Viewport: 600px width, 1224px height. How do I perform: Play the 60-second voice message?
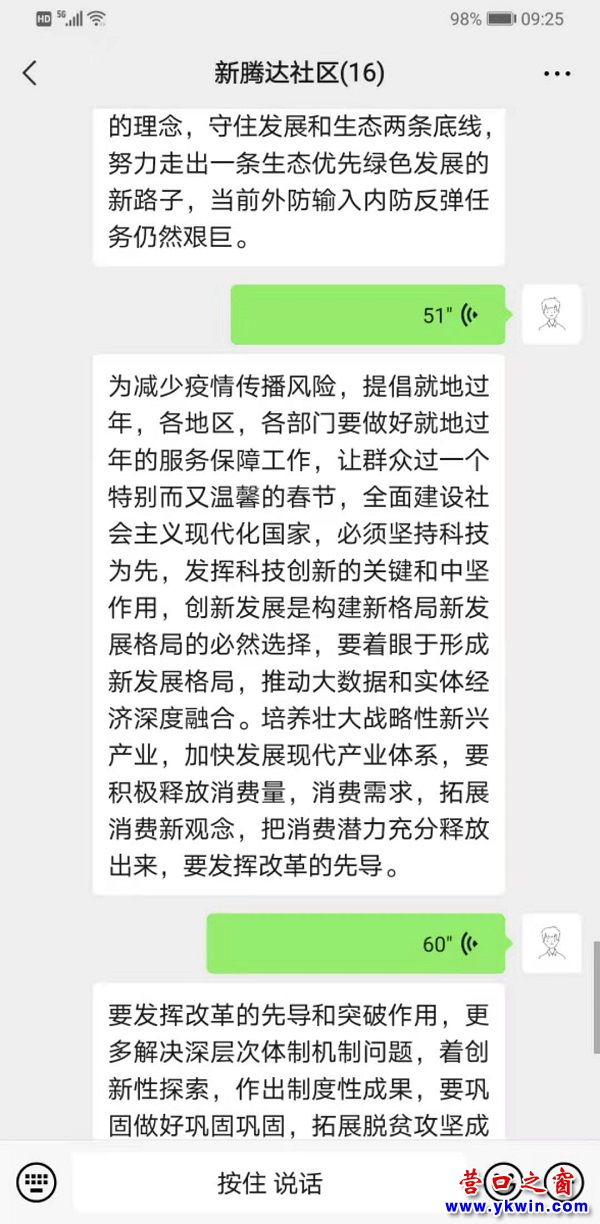coord(356,944)
